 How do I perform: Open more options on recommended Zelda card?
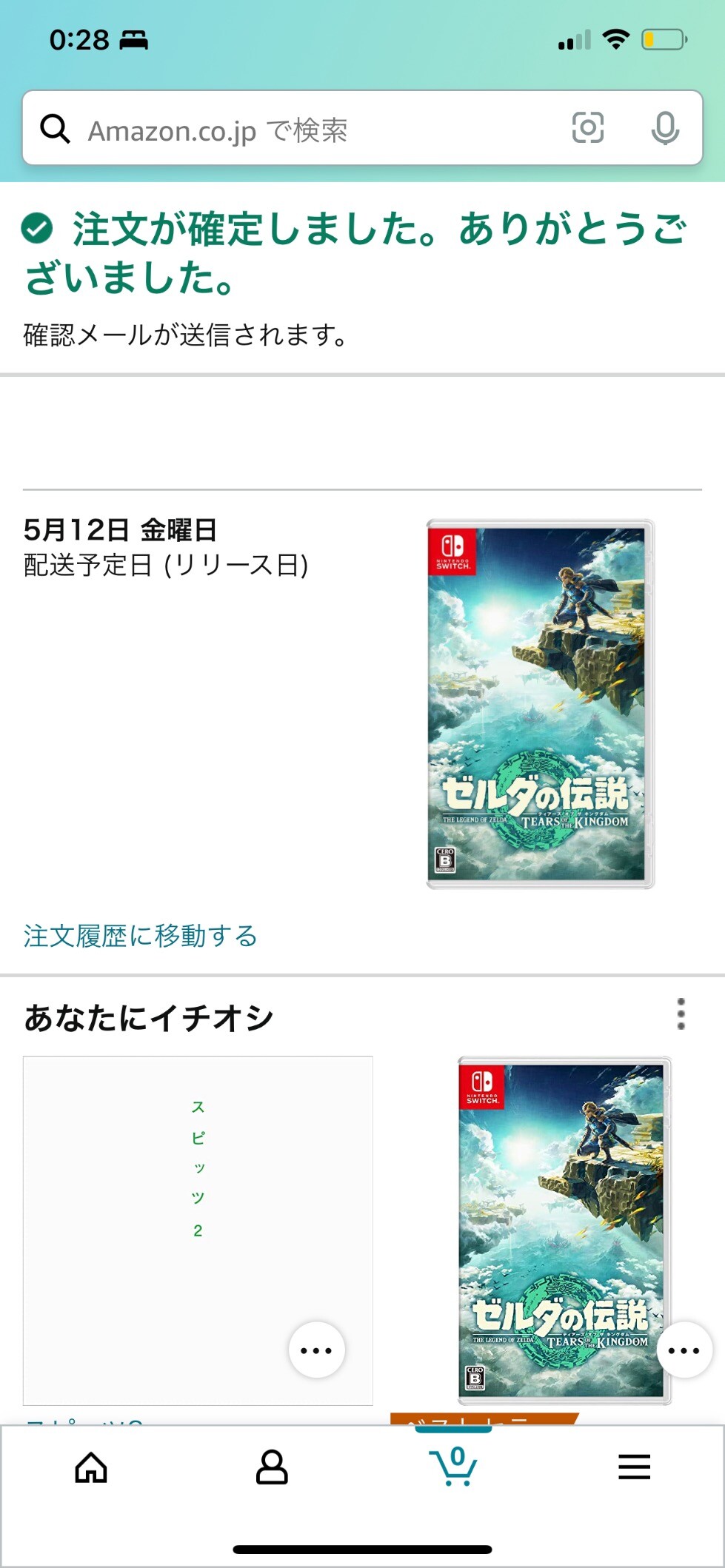coord(684,1350)
